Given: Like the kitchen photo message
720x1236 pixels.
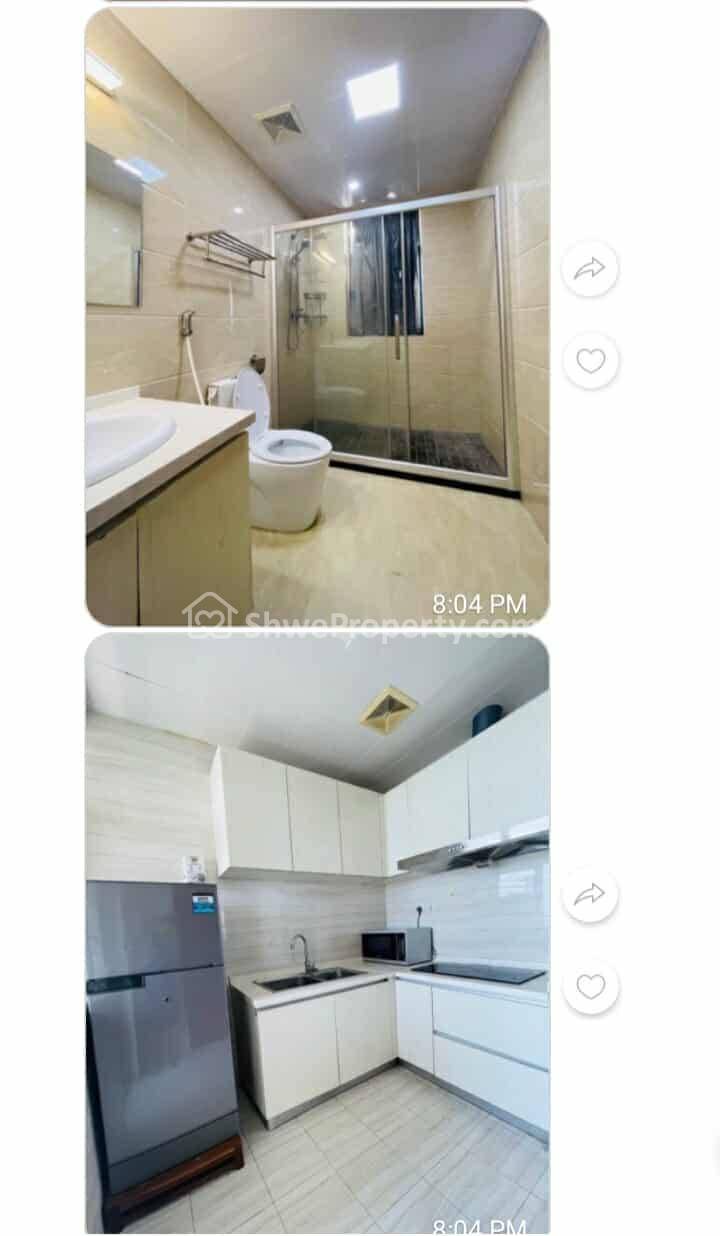Looking at the screenshot, I should 590,987.
